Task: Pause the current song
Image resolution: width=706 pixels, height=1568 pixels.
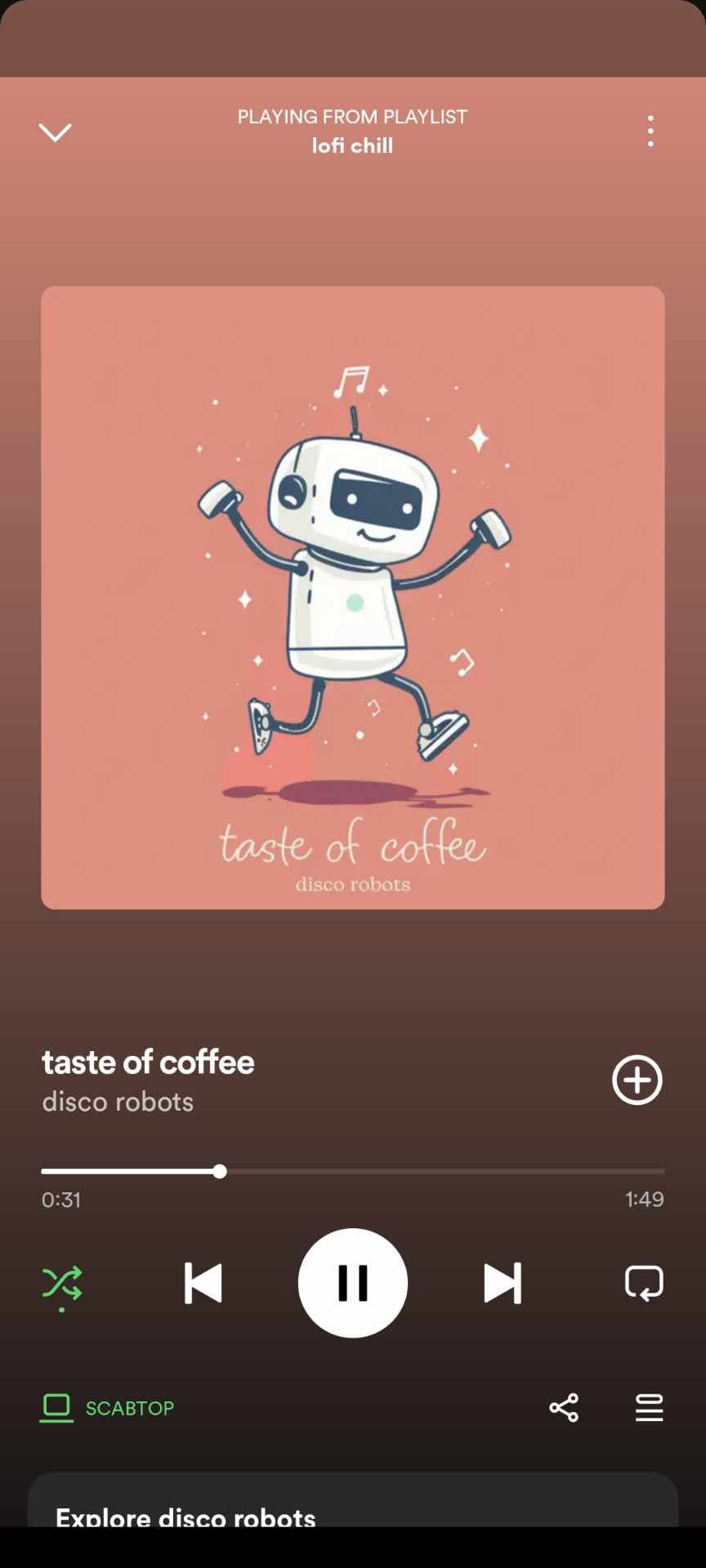Action: (x=353, y=1283)
